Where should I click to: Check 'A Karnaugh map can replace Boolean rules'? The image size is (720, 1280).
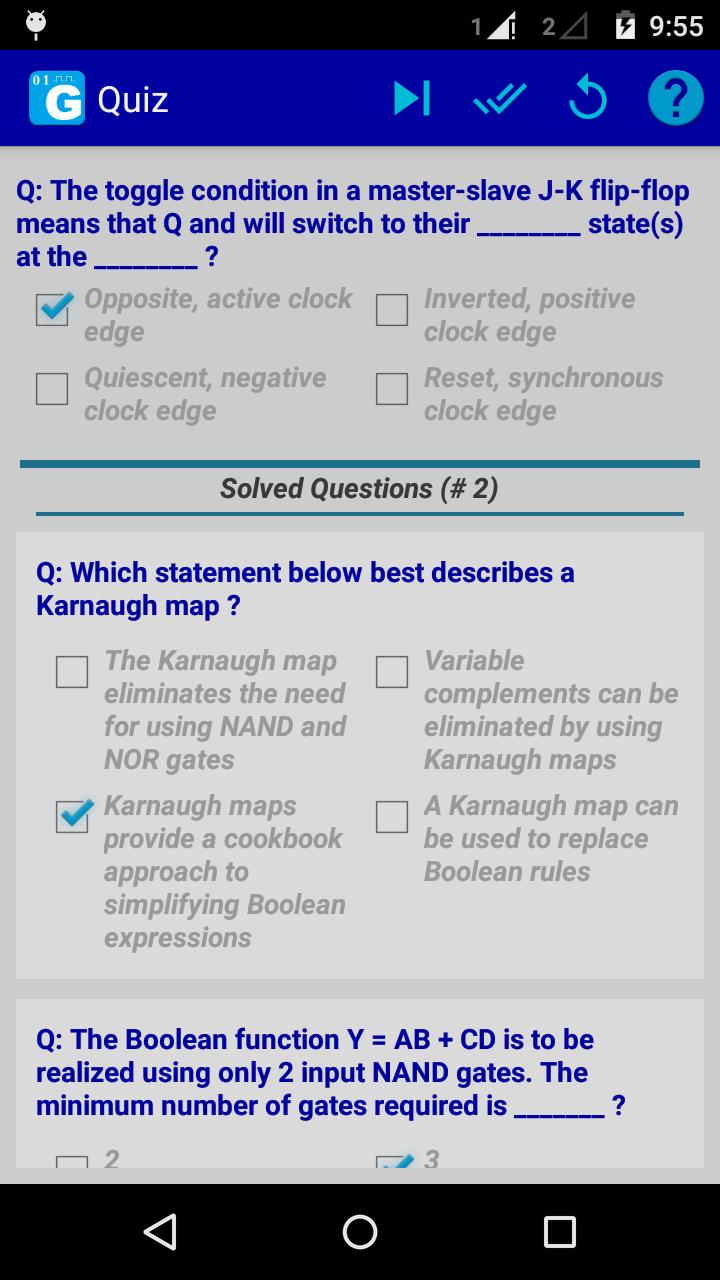(392, 817)
